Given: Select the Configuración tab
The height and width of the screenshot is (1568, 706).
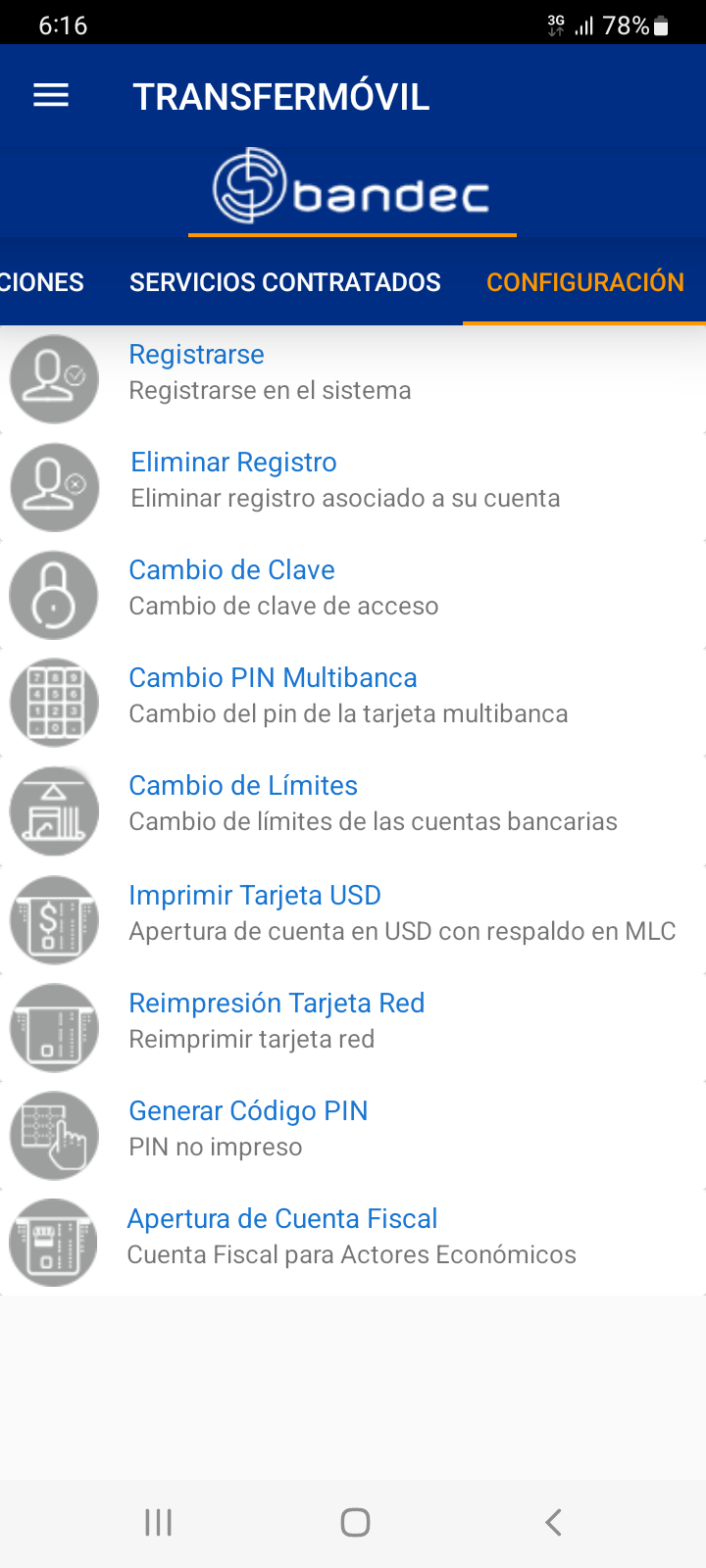Looking at the screenshot, I should point(584,282).
